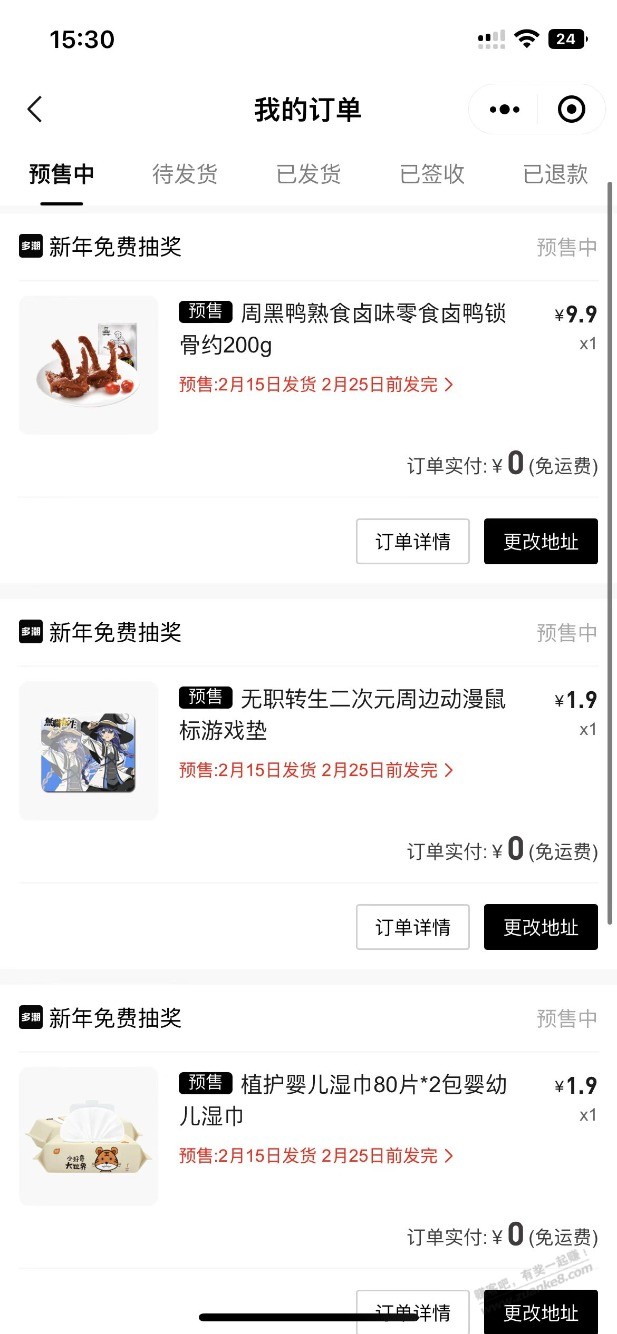Switch to the 待发货 tab
Image resolution: width=617 pixels, height=1334 pixels.
[185, 173]
